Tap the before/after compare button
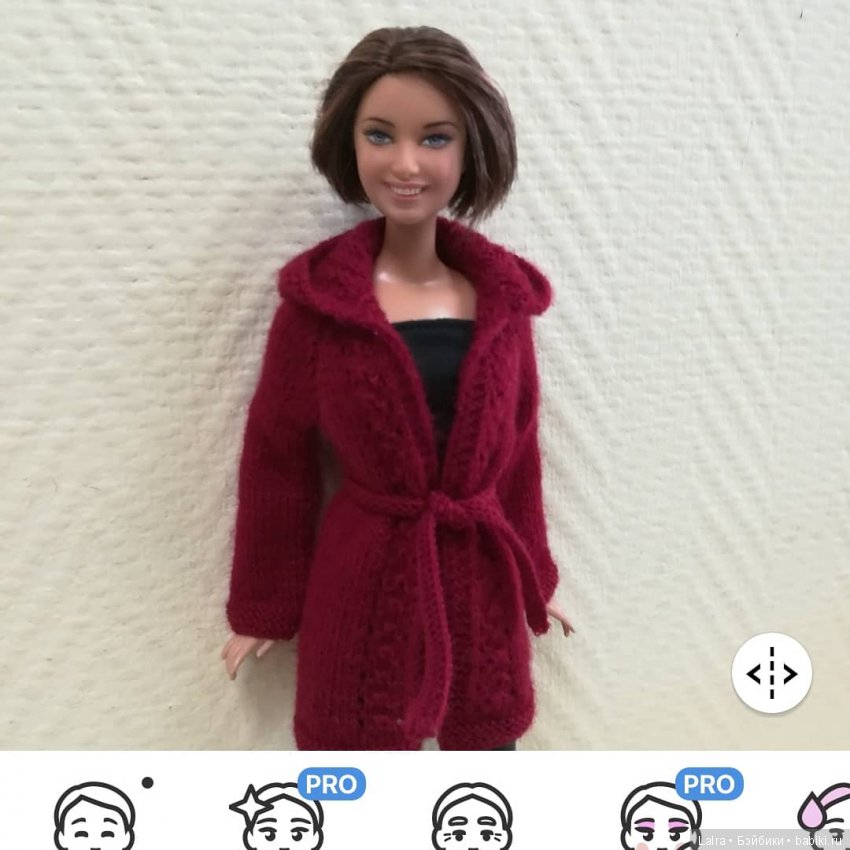 (x=771, y=673)
